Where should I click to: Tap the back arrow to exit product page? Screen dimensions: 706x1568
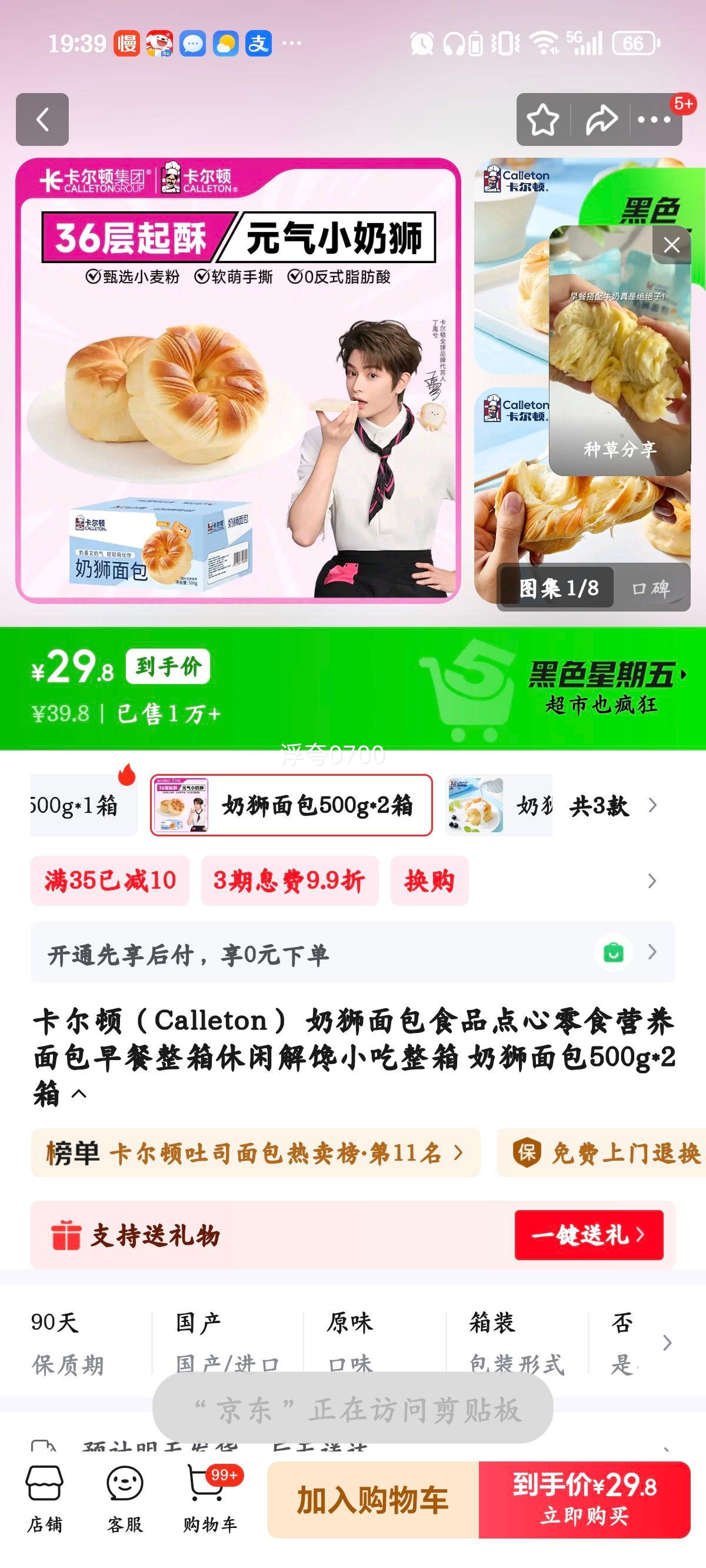click(42, 121)
